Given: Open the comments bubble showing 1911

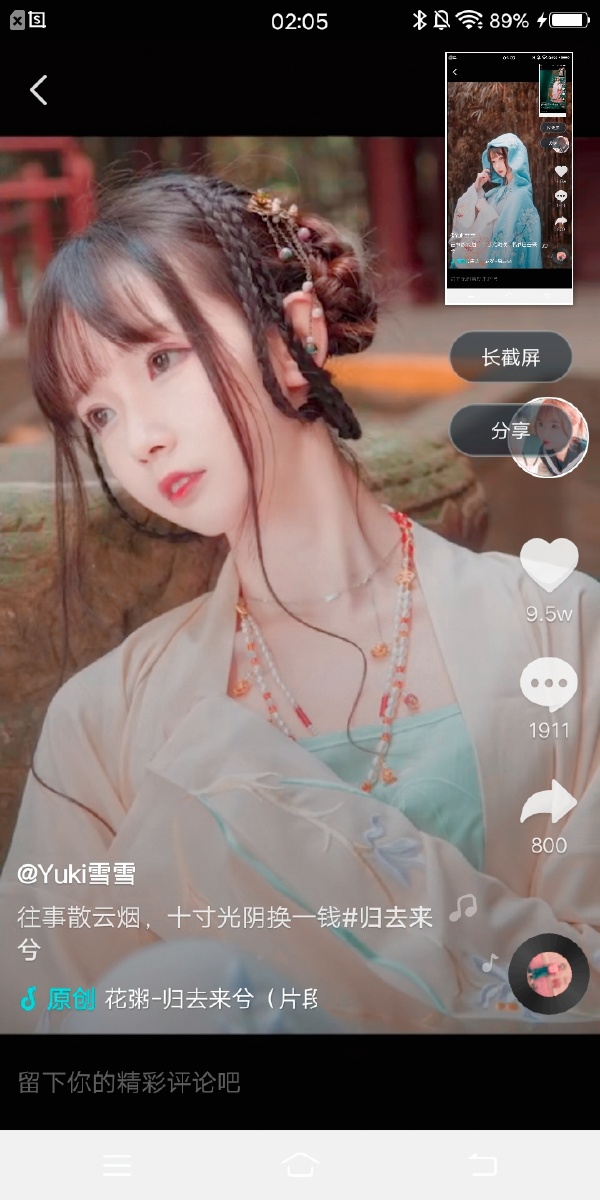Looking at the screenshot, I should (549, 688).
